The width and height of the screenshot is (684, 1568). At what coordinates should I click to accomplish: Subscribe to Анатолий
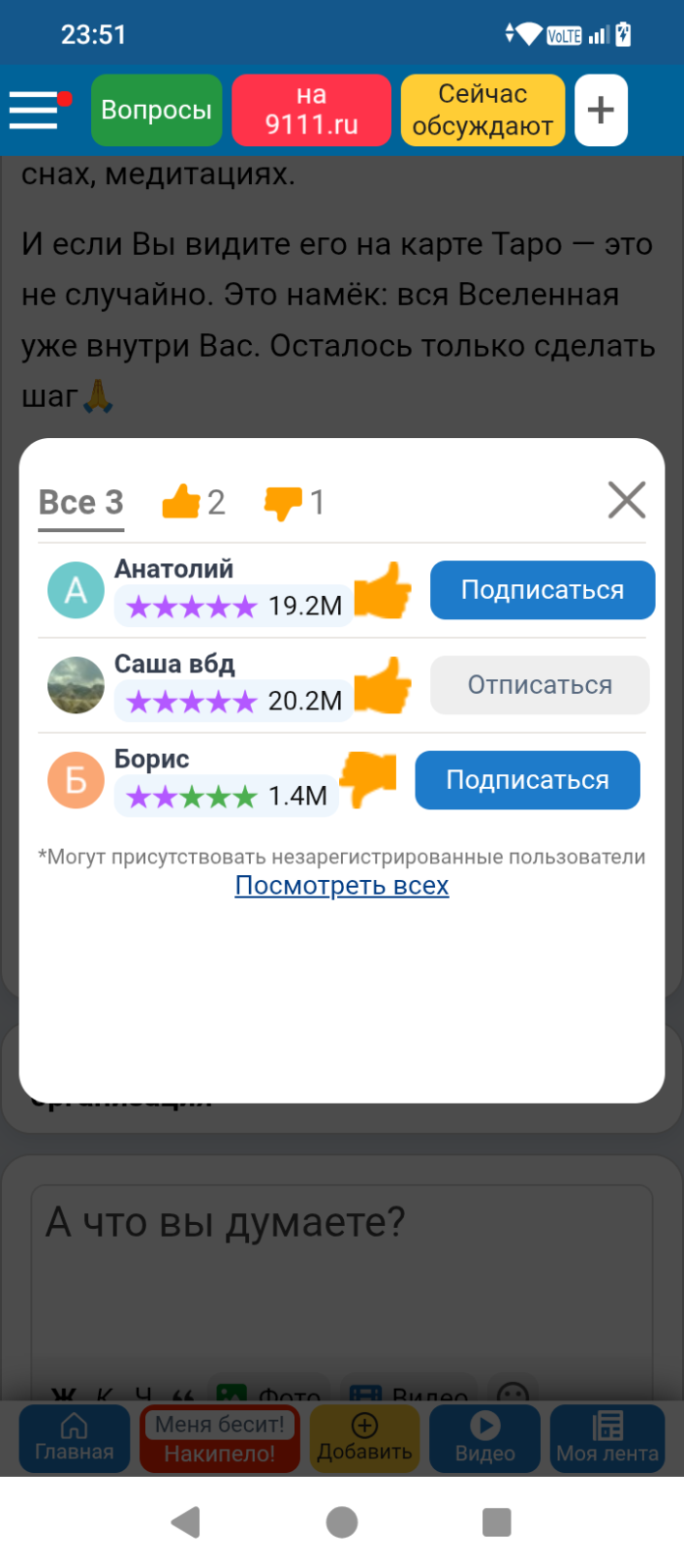(x=542, y=590)
